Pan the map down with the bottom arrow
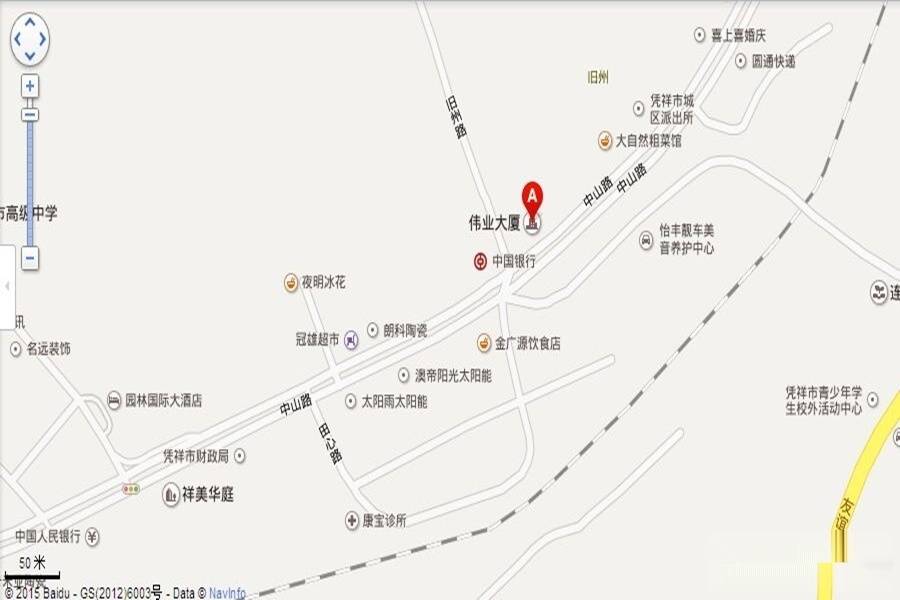 29,55
